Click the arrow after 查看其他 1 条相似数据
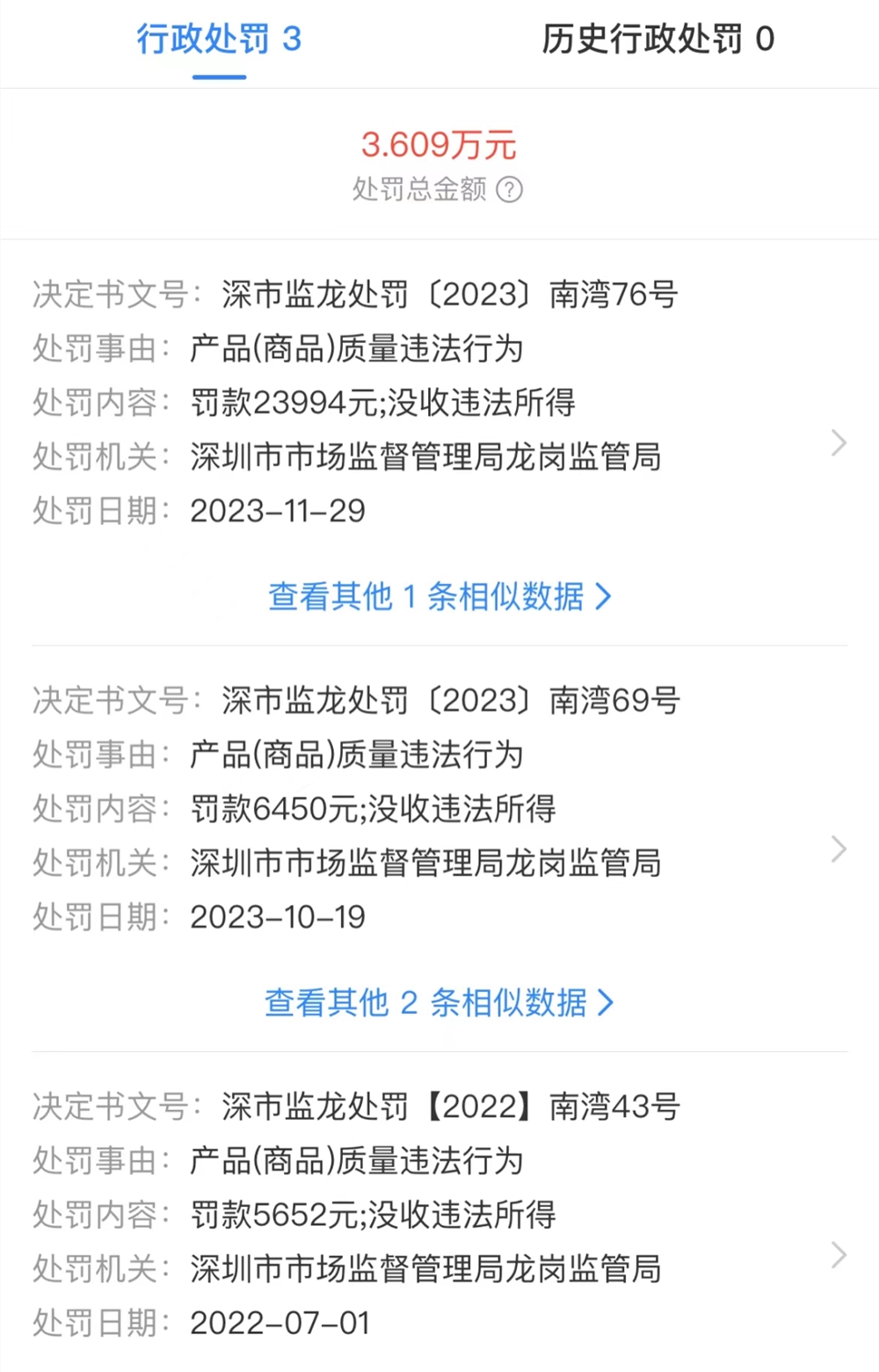This screenshot has width=879, height=1372. pos(604,596)
